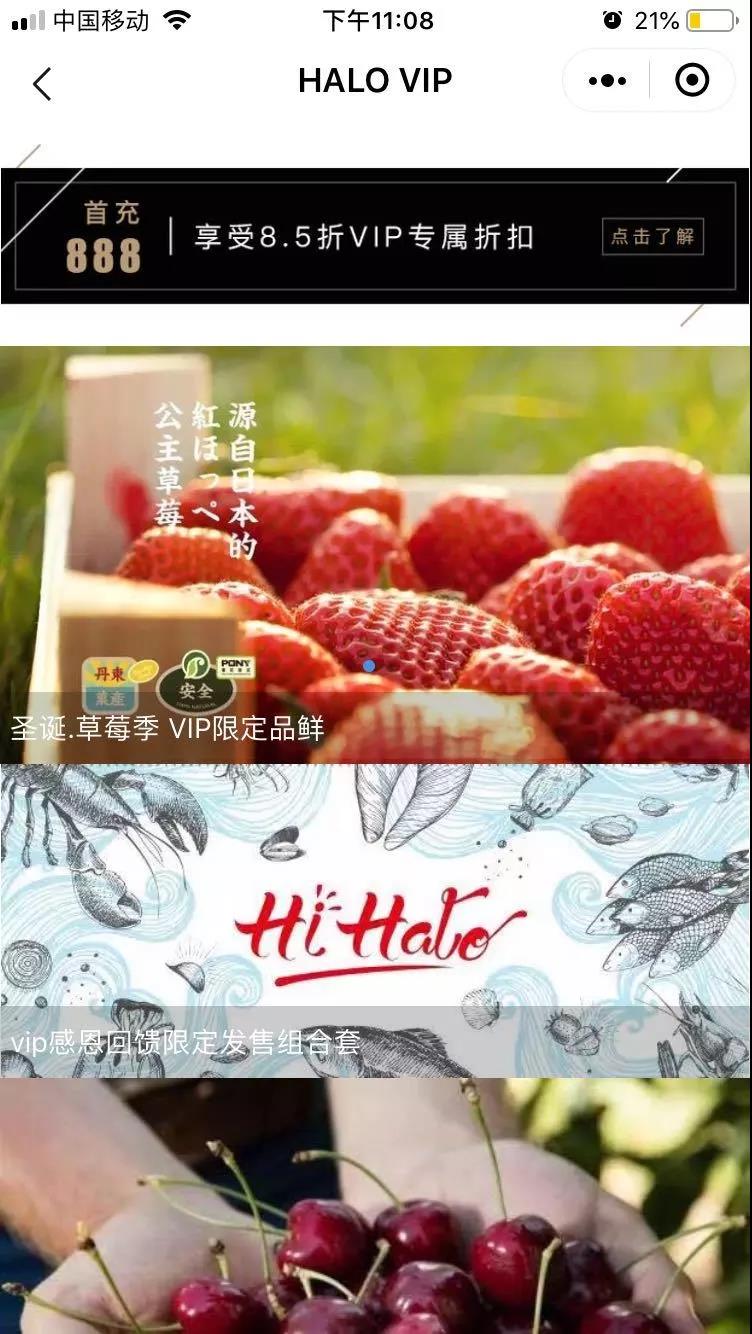Open the mini program more options menu
752x1334 pixels.
(x=607, y=81)
